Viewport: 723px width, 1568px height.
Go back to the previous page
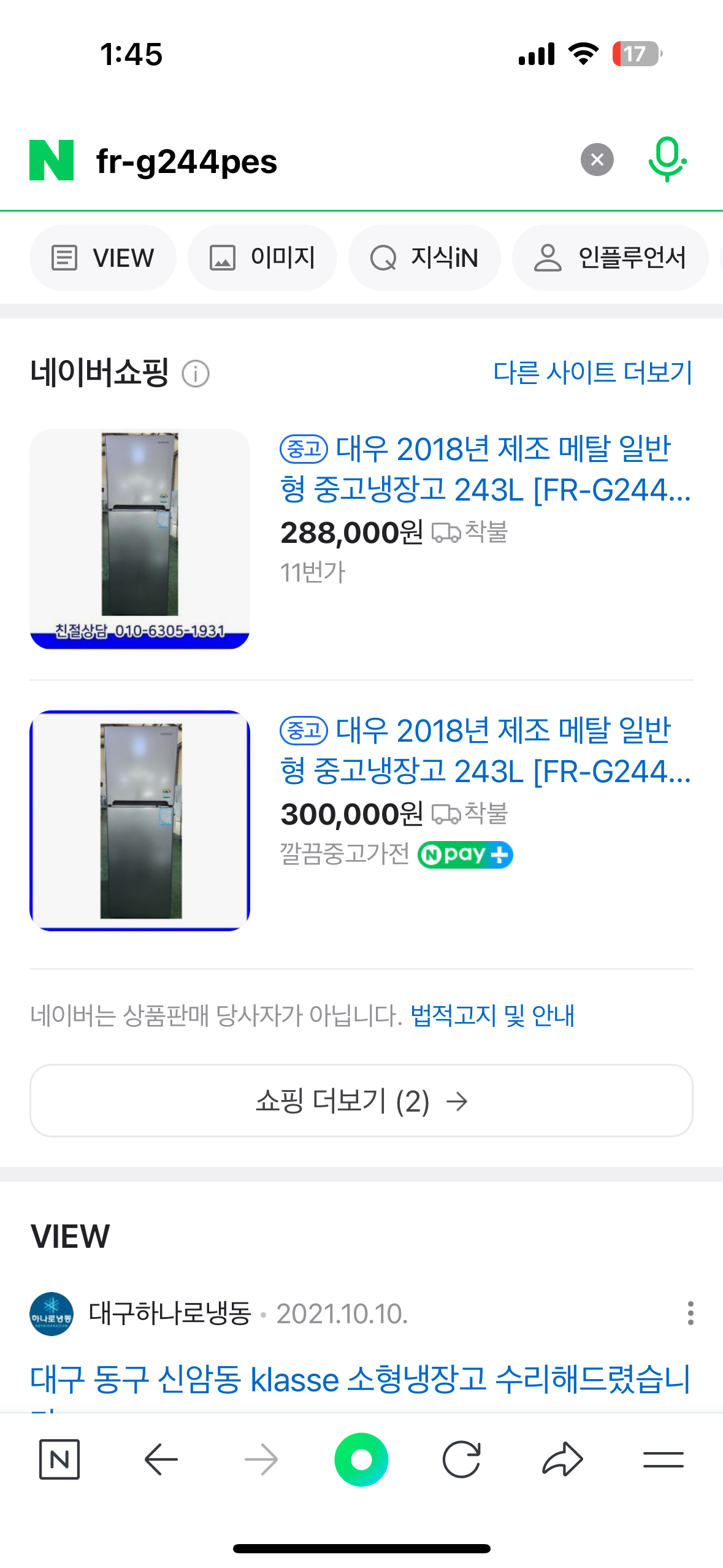[161, 1459]
